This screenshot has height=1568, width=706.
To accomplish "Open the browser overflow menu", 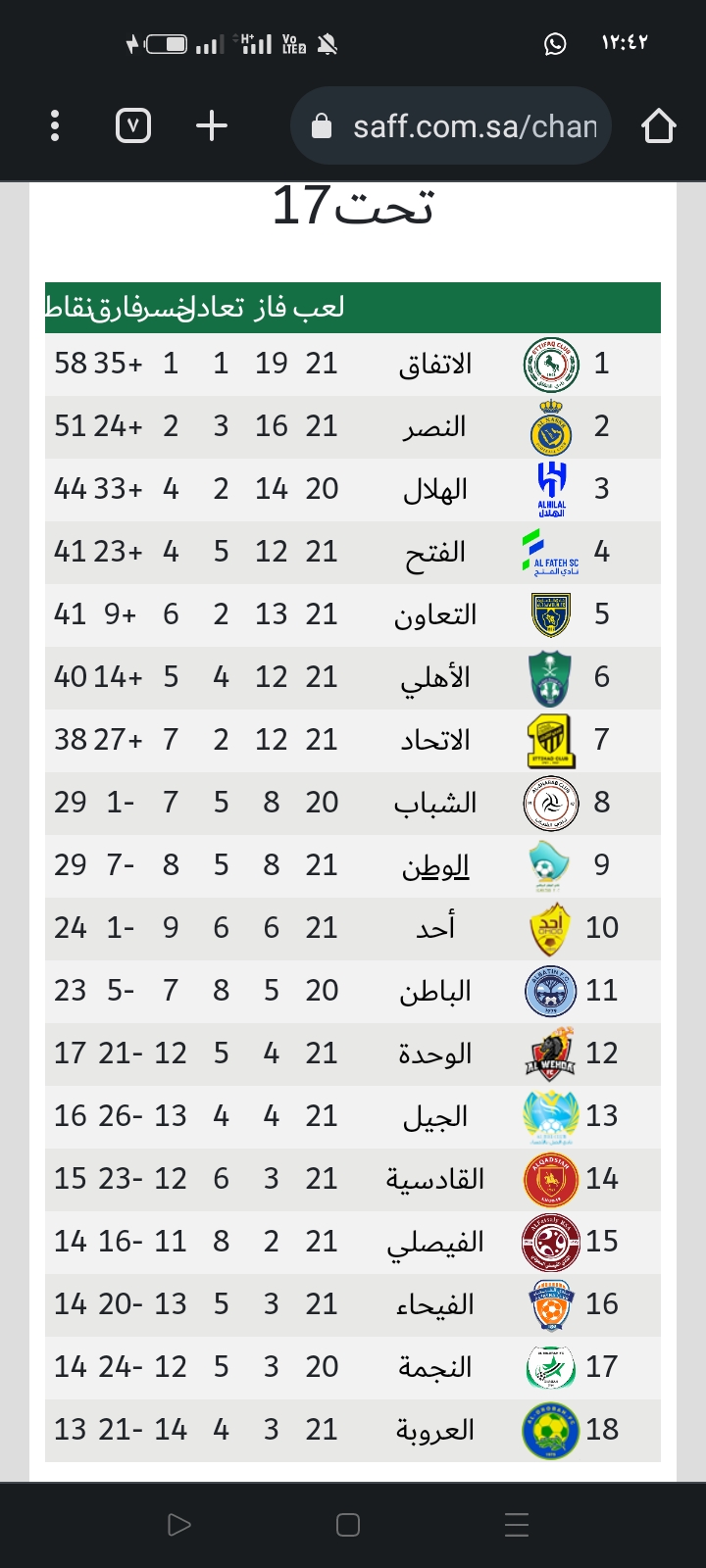I will click(55, 125).
